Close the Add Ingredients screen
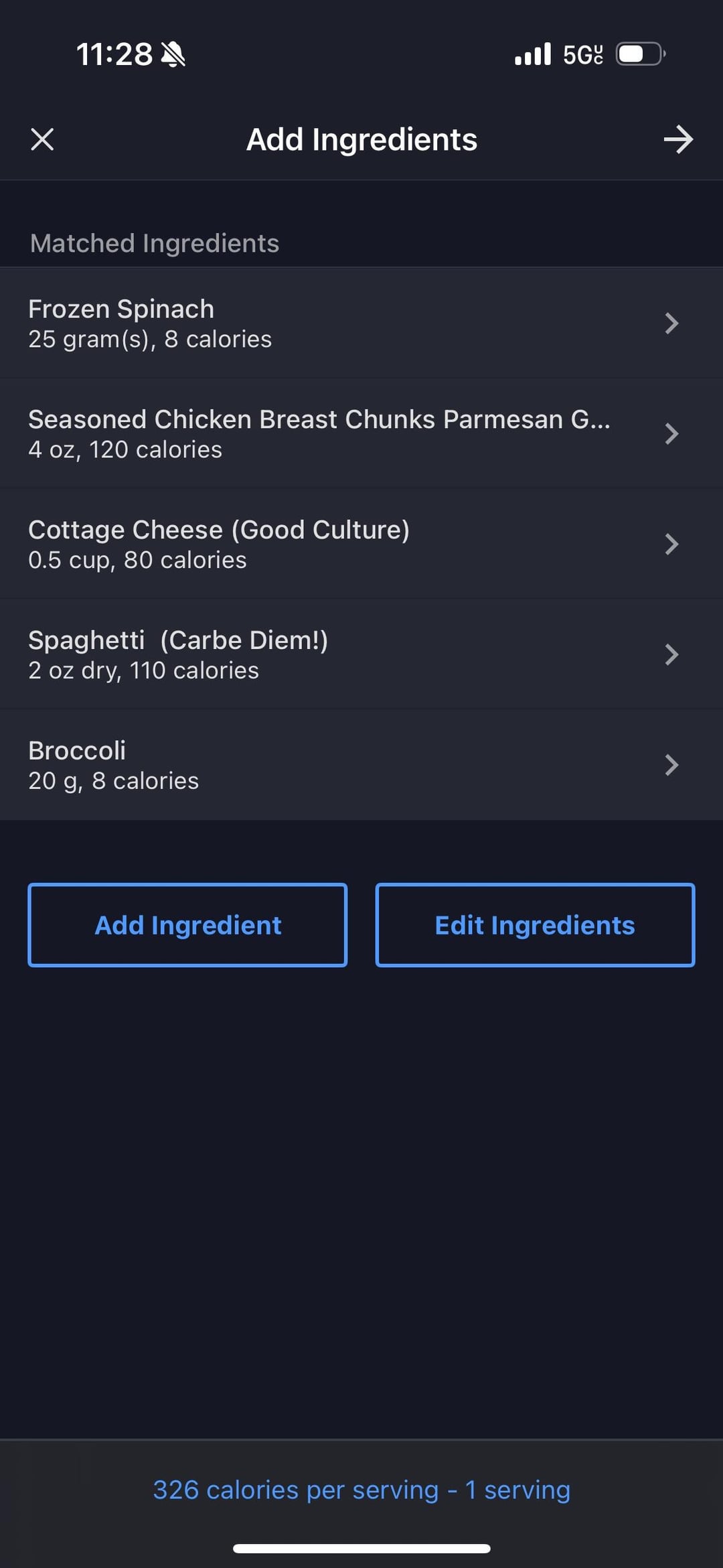Viewport: 723px width, 1568px height. 42,139
